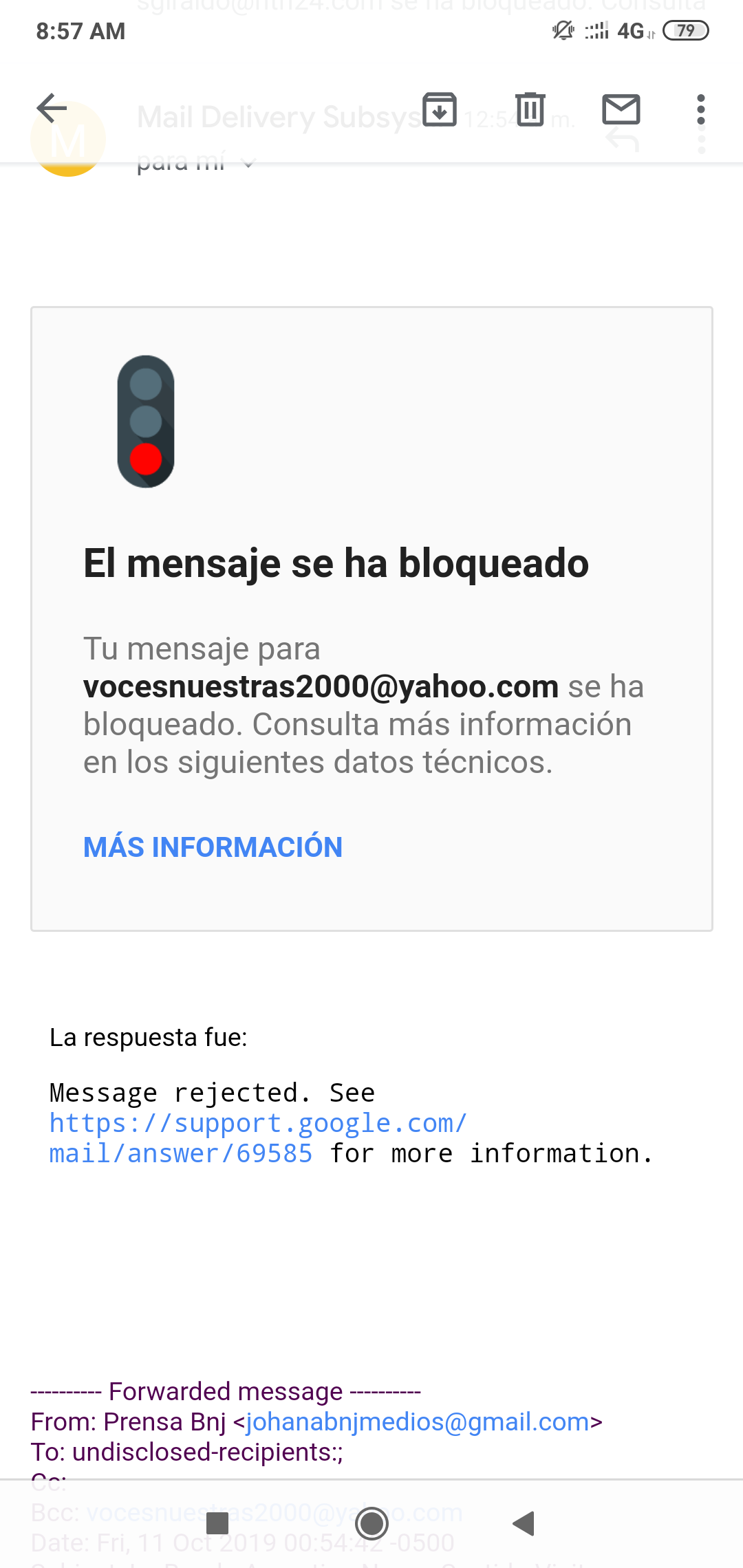Screen dimensions: 743x1568
Task: Tap the system home button
Action: [372, 1523]
